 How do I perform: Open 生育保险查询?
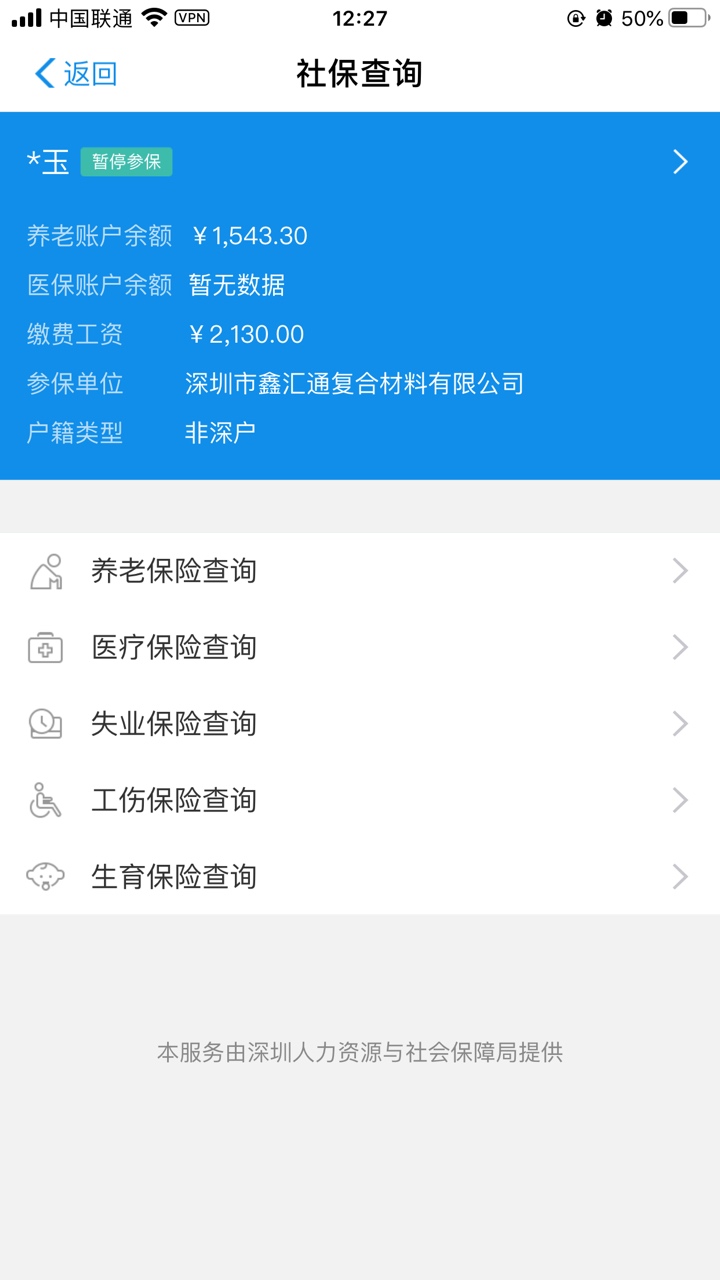pyautogui.click(x=360, y=877)
